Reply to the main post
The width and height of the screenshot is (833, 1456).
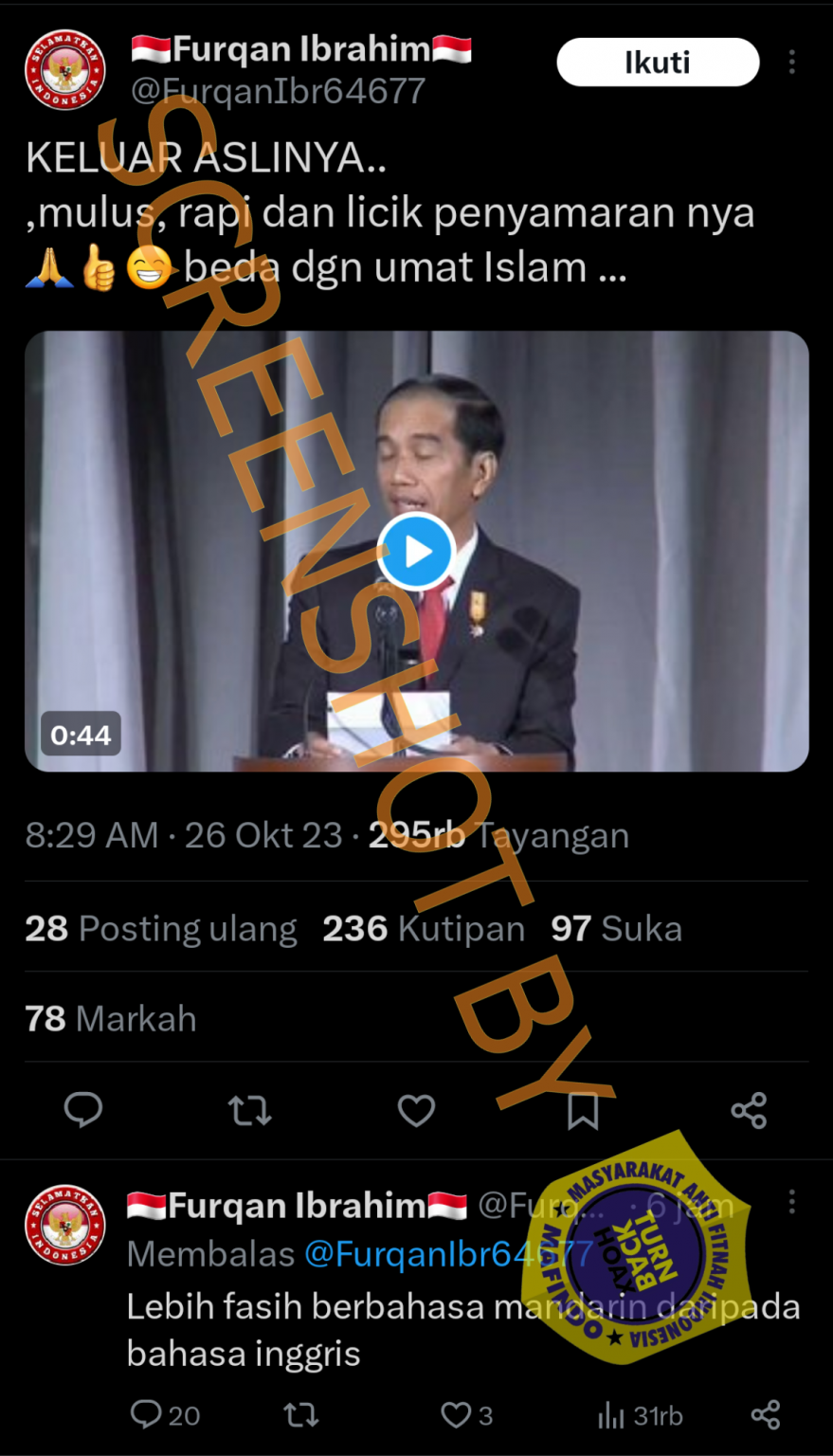pos(83,1109)
